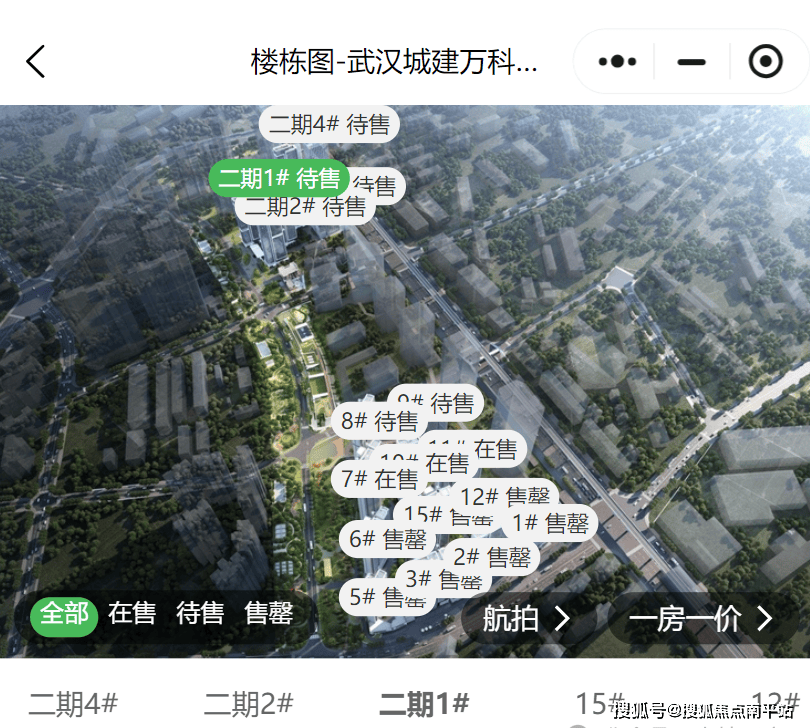Filter buildings by 售罄

pos(269,614)
